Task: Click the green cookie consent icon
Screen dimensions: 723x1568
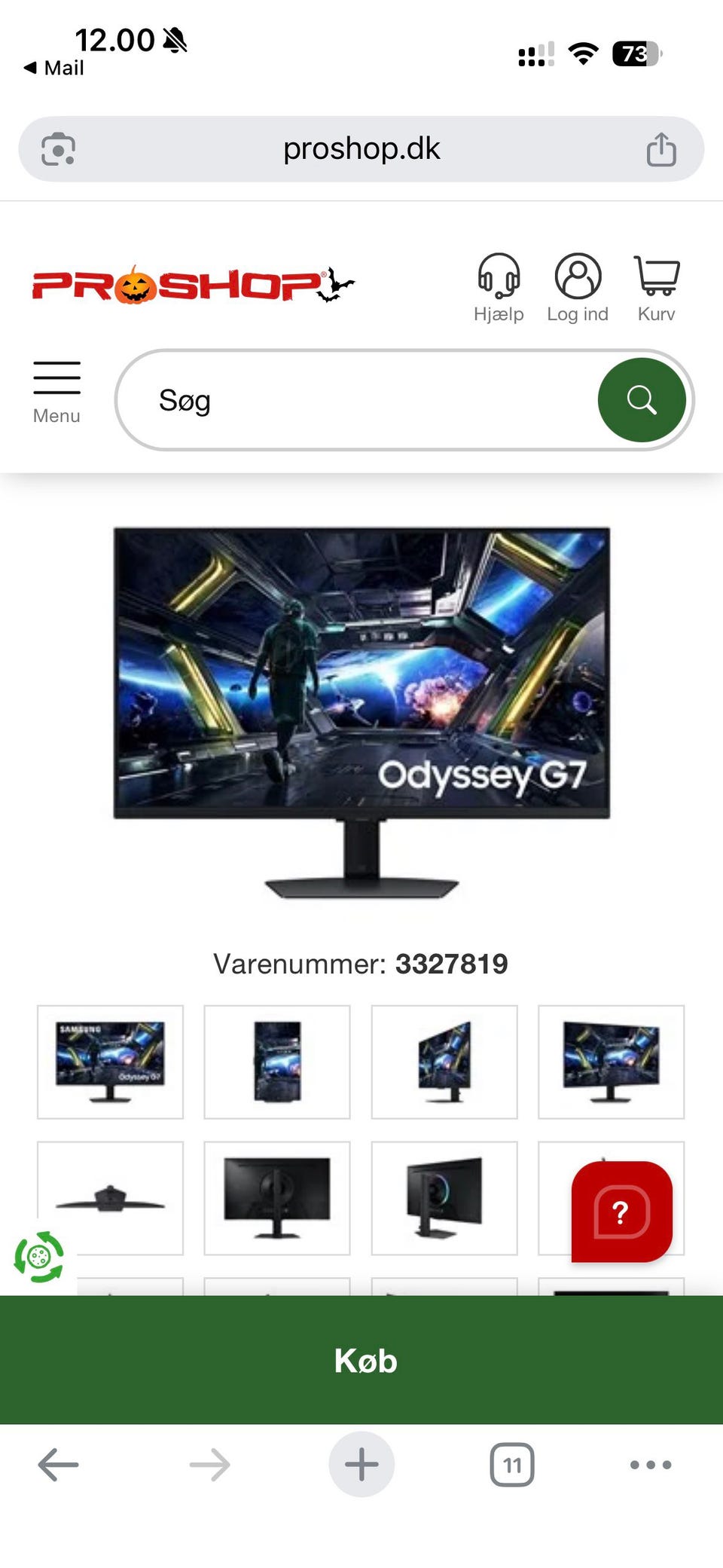Action: pos(39,1257)
